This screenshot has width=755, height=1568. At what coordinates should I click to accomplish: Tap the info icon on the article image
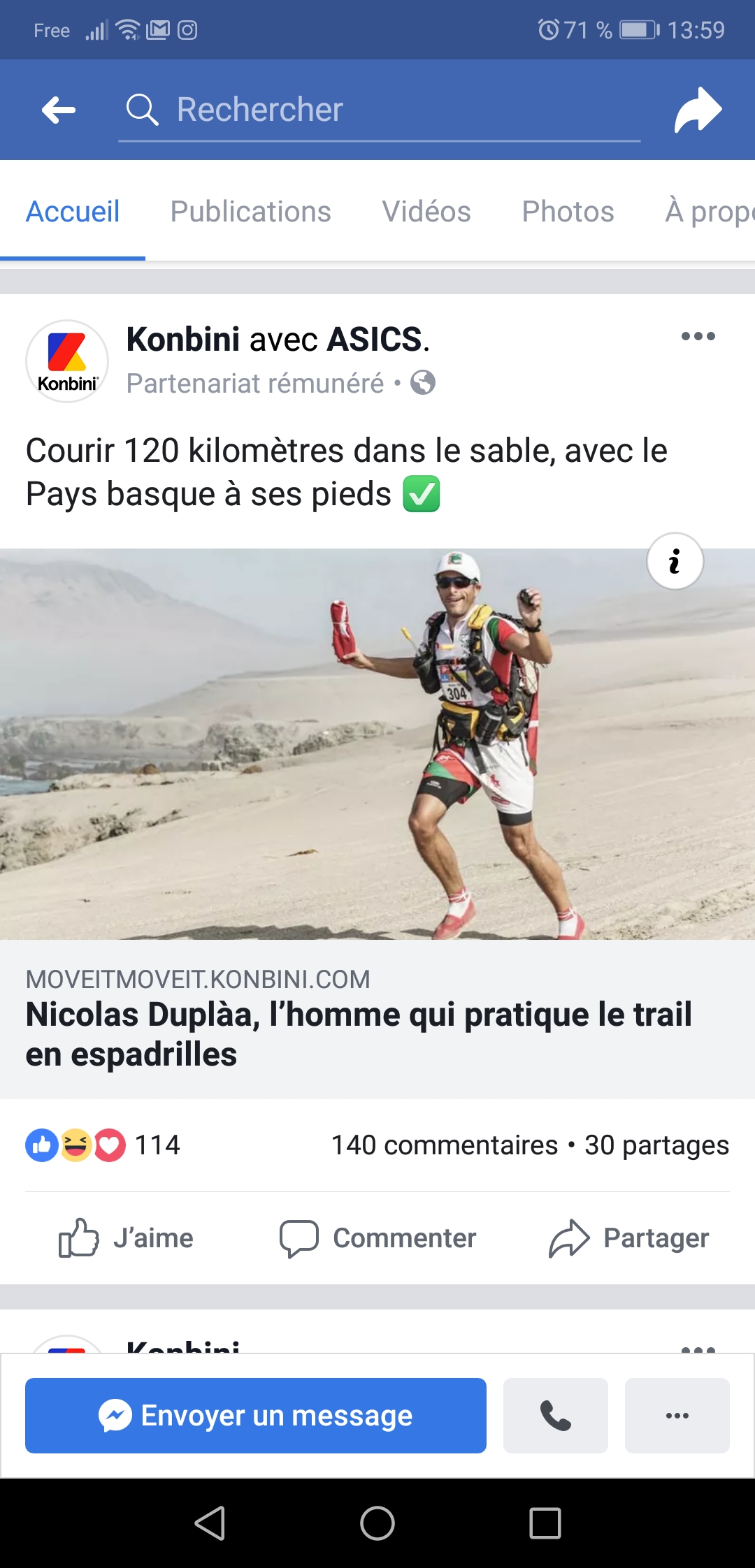pos(675,561)
